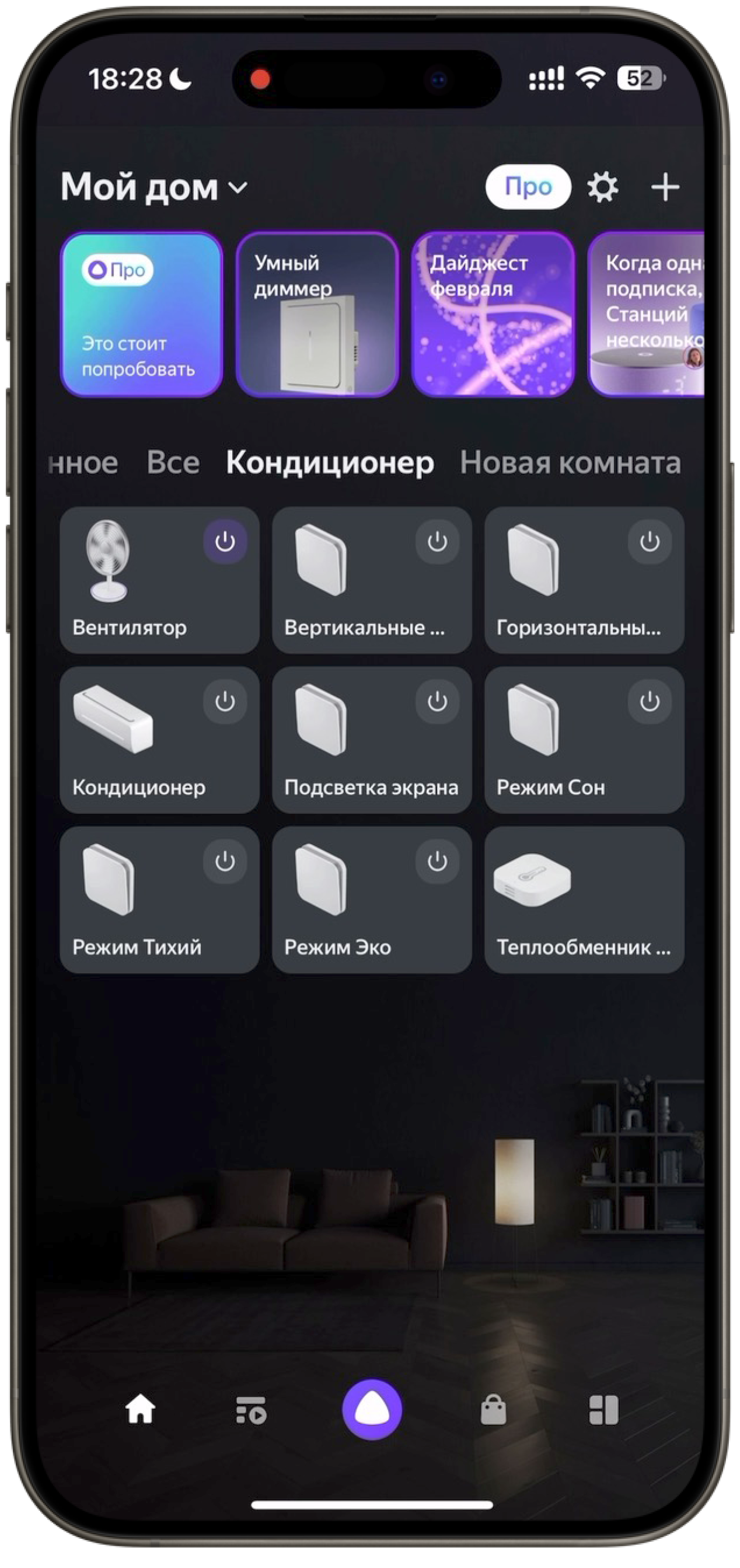This screenshot has width=740, height=1568.
Task: Open the Это стоит попробовать Про card
Action: 142,314
